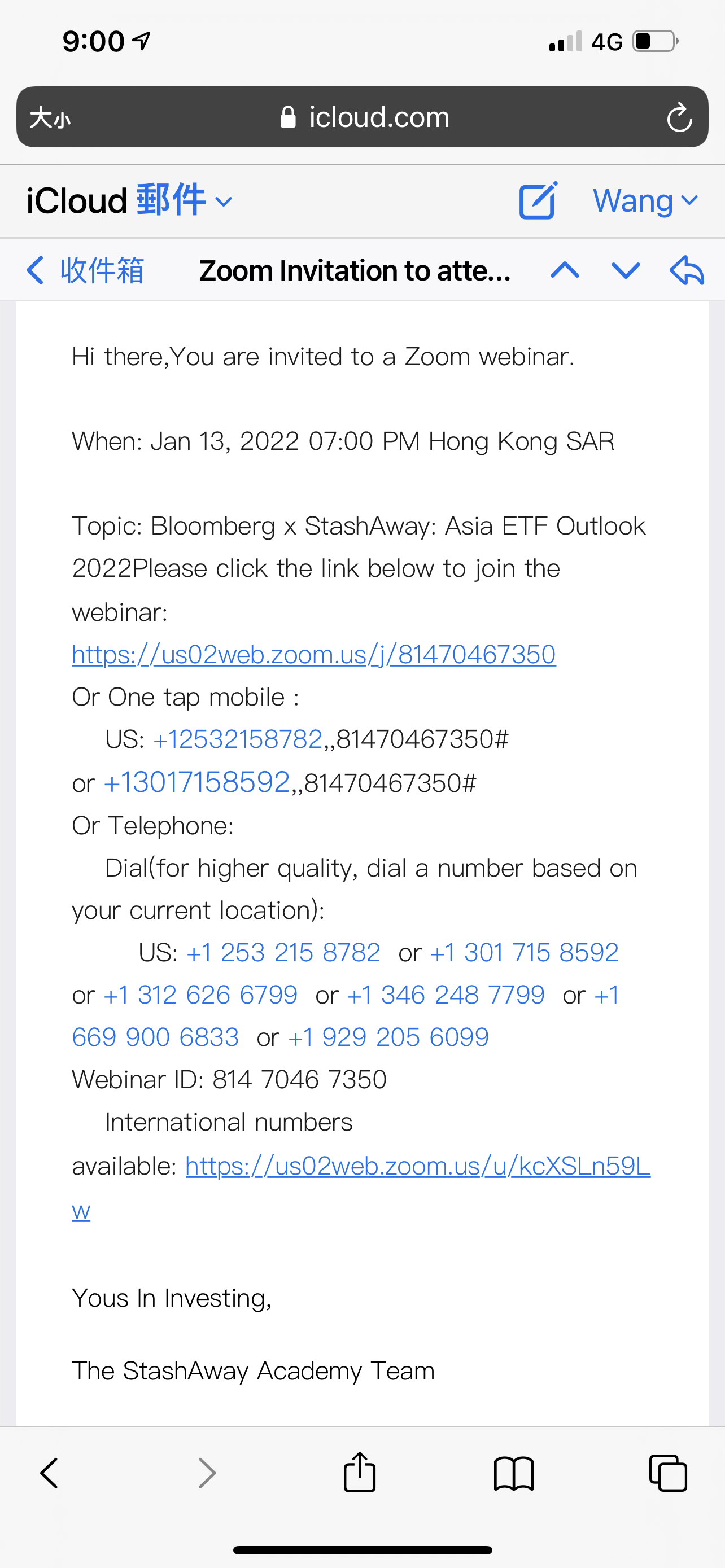Compose a new email
The height and width of the screenshot is (1568, 725).
pyautogui.click(x=538, y=200)
